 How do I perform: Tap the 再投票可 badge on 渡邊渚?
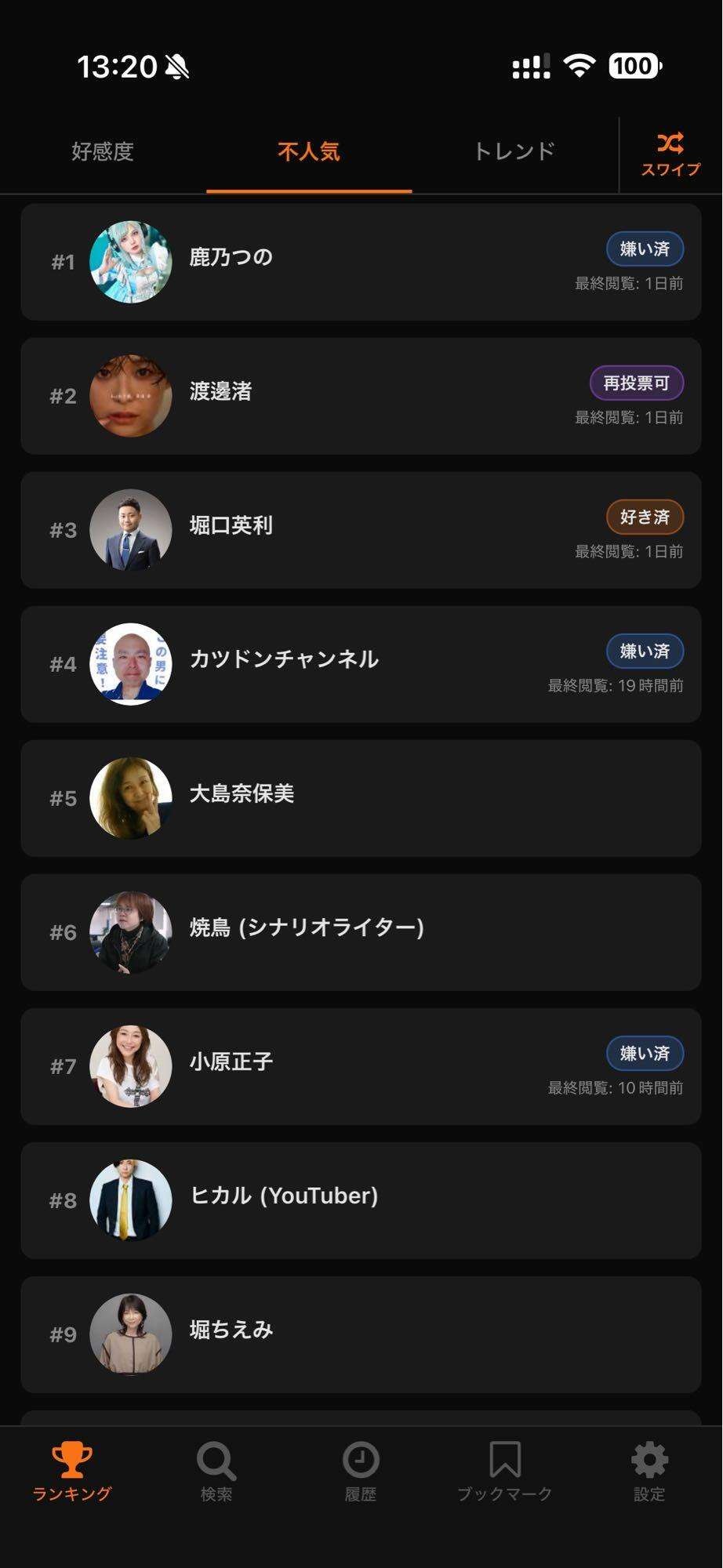636,383
